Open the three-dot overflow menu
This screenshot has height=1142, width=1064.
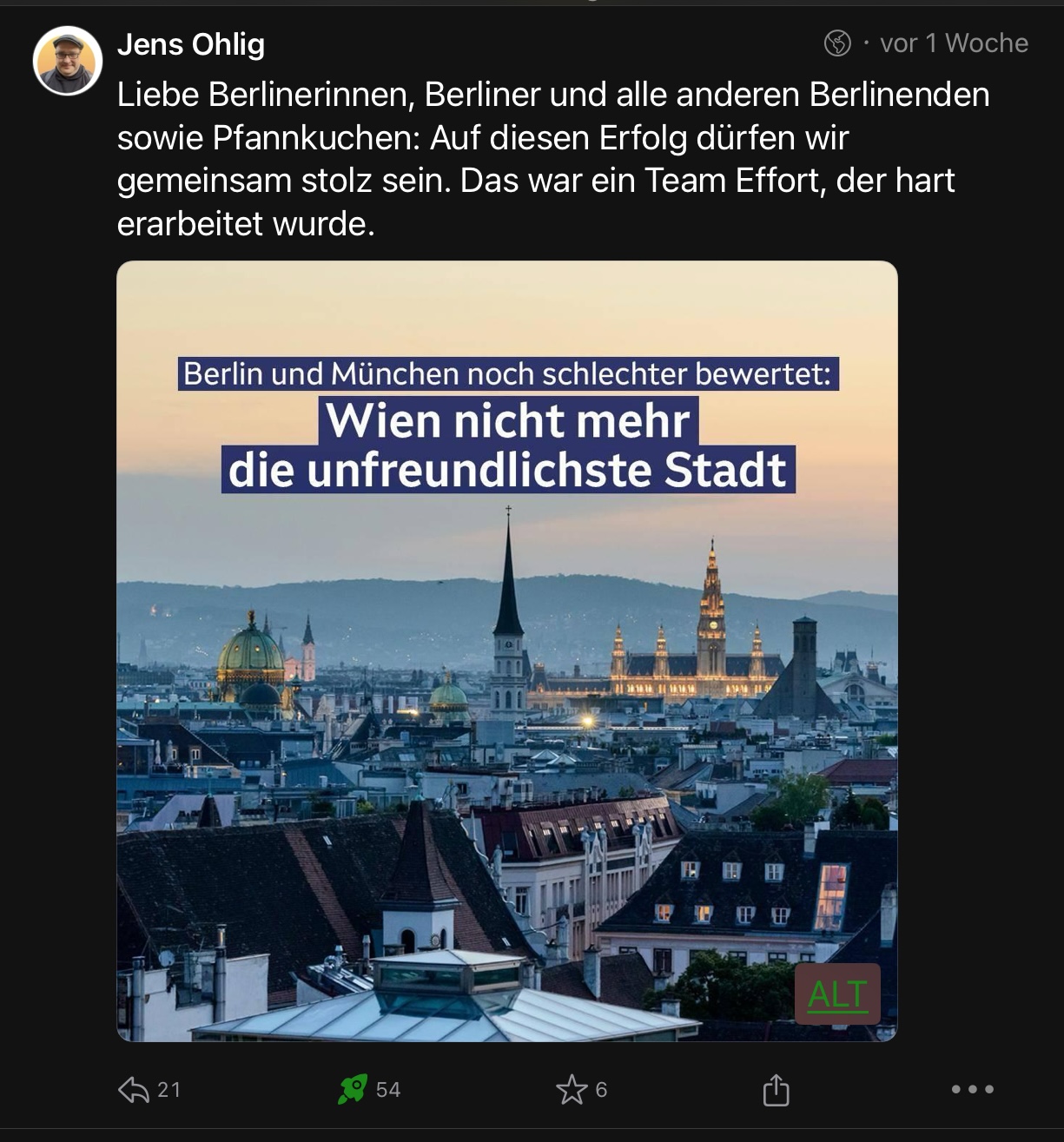pyautogui.click(x=972, y=1089)
